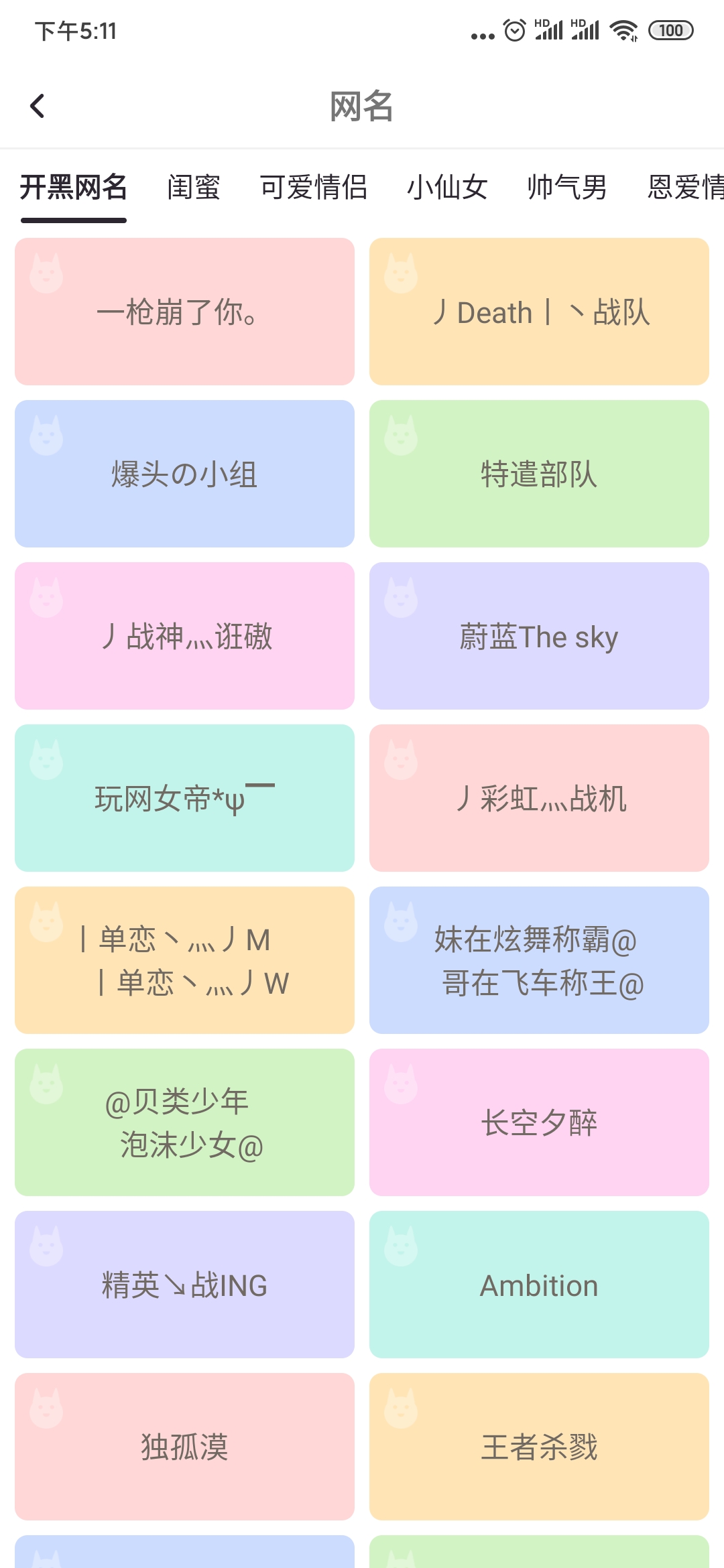The image size is (724, 1568).
Task: Open the 精英↘战ING card
Action: pos(184,1285)
